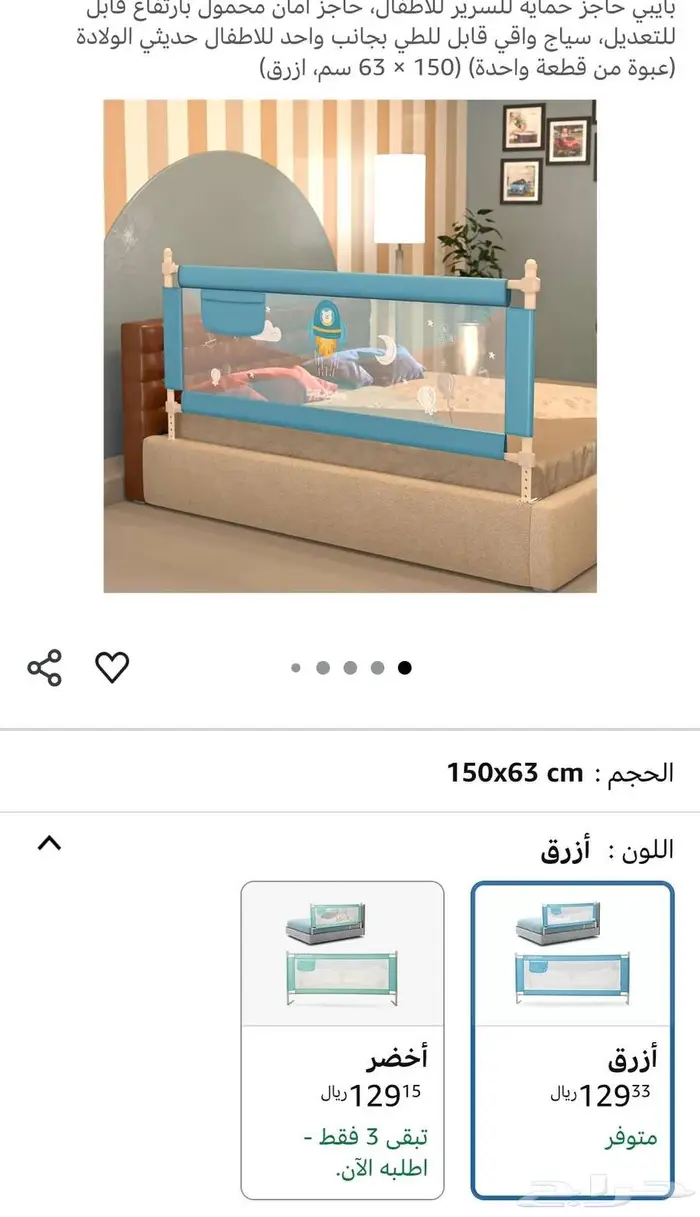The height and width of the screenshot is (1217, 700).
Task: Share this bed rail product
Action: (x=44, y=667)
